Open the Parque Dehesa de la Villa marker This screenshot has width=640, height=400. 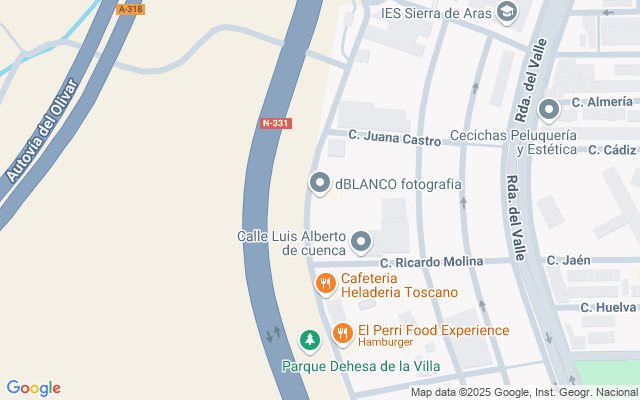(x=311, y=340)
